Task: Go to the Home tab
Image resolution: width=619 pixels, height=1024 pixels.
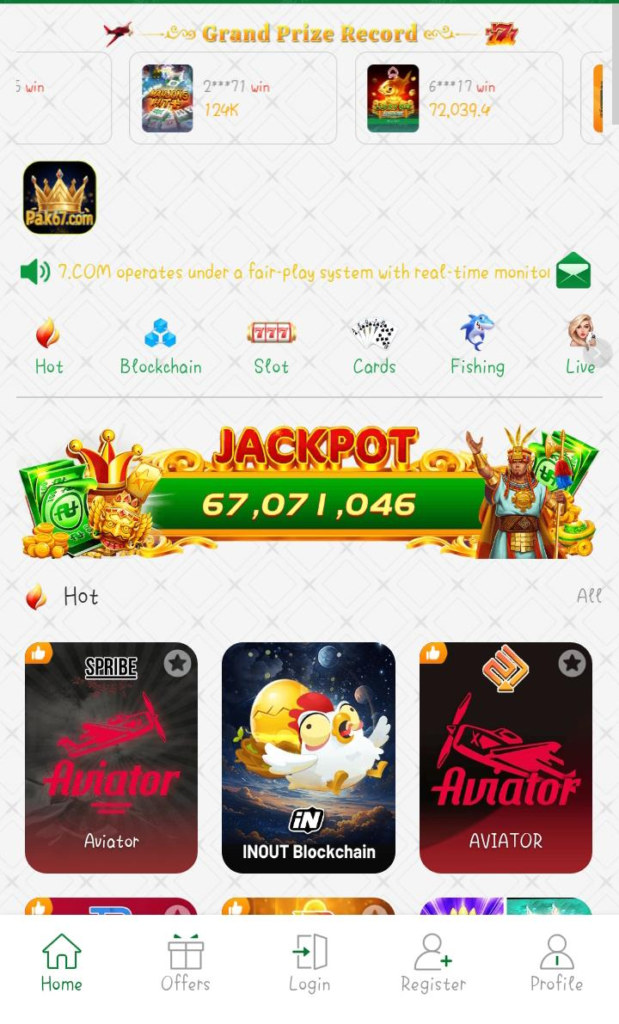Action: click(61, 963)
